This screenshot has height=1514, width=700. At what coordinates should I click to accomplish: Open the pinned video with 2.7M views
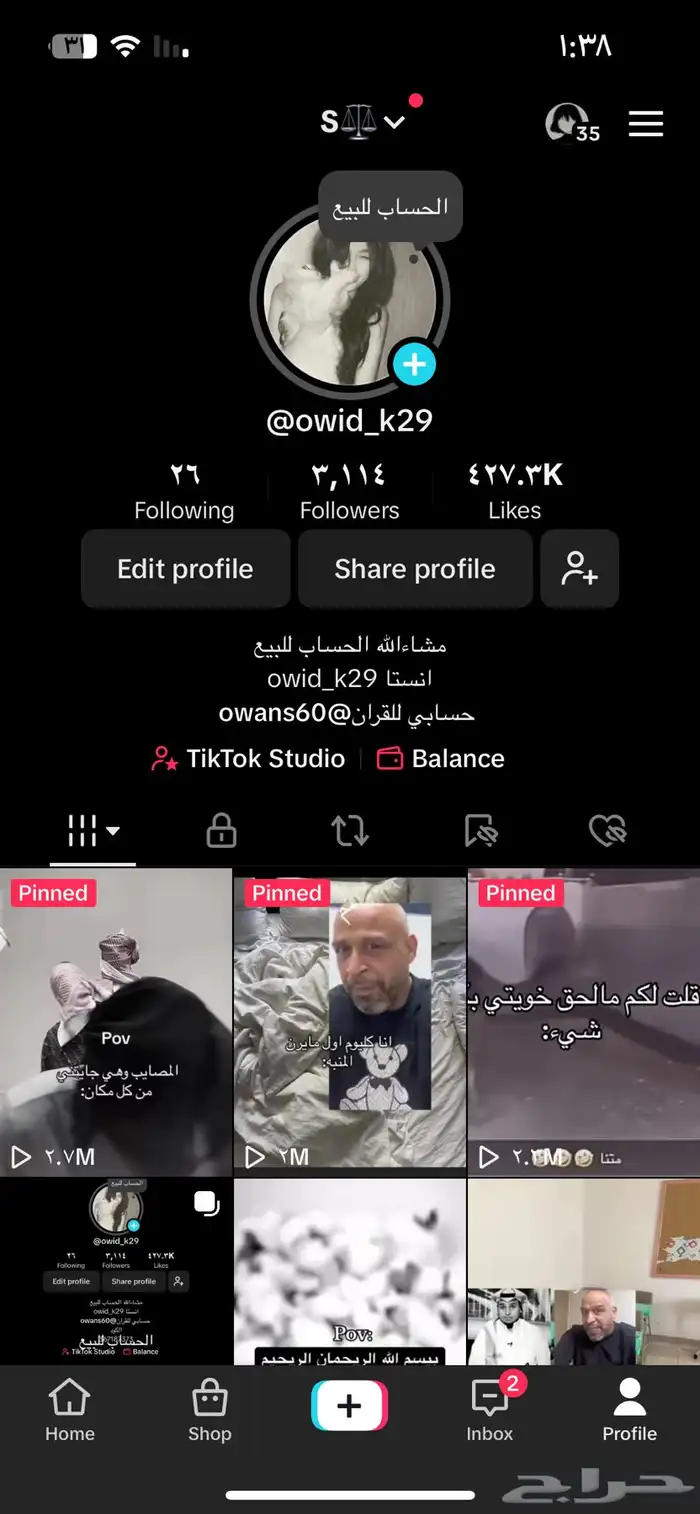(x=116, y=1022)
